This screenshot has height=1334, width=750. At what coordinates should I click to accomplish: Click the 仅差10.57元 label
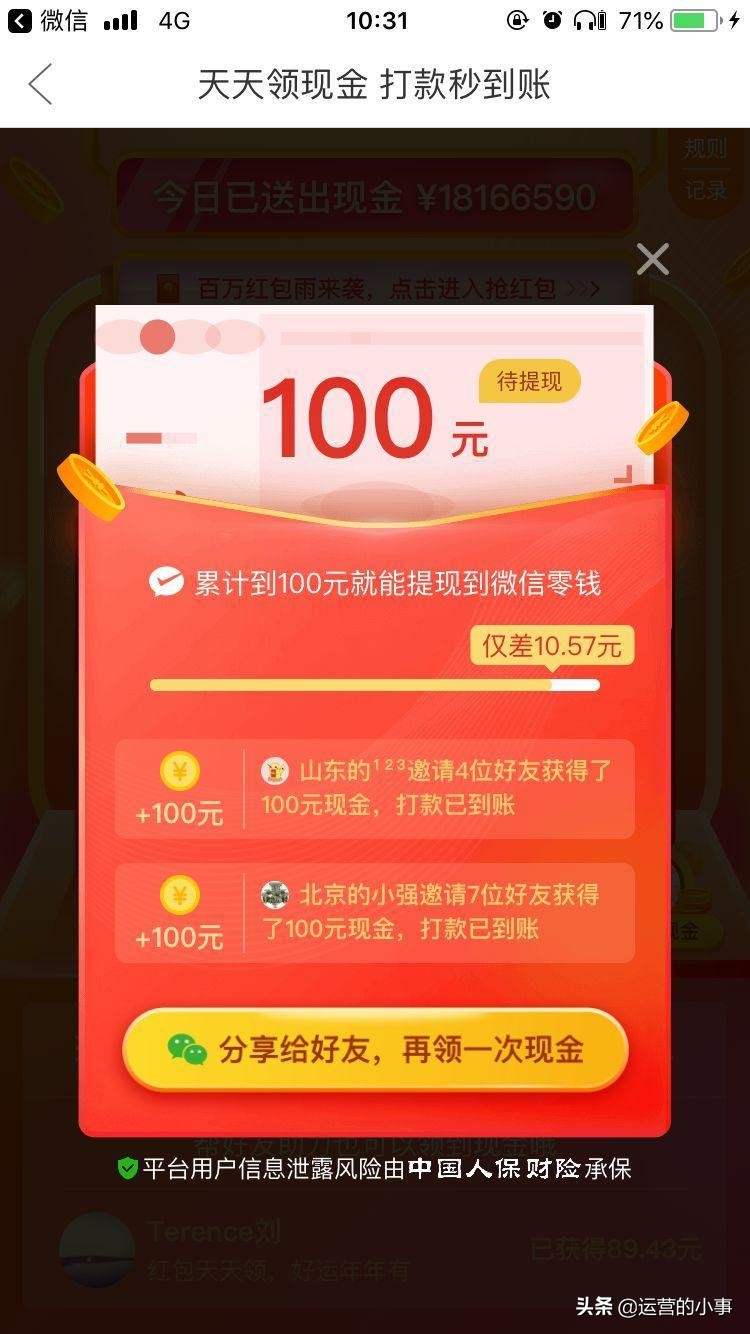pyautogui.click(x=551, y=645)
